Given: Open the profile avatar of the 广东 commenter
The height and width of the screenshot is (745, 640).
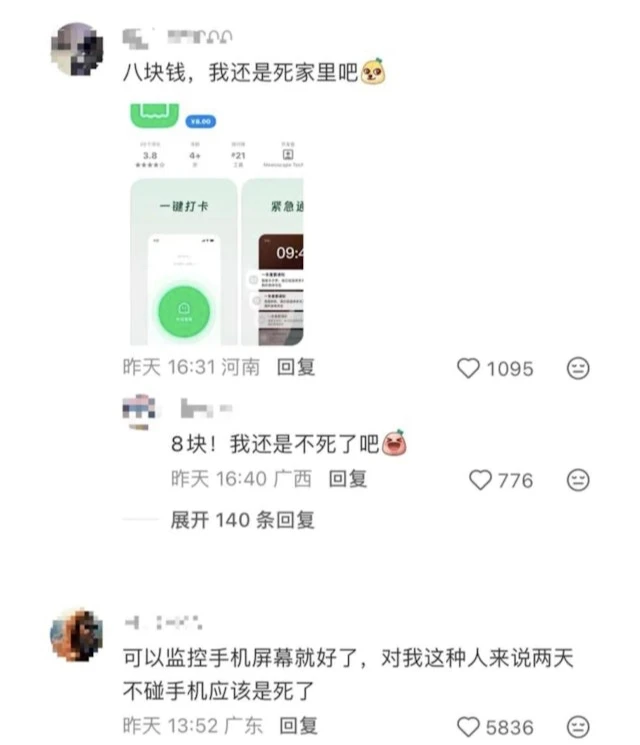Looking at the screenshot, I should (77, 633).
